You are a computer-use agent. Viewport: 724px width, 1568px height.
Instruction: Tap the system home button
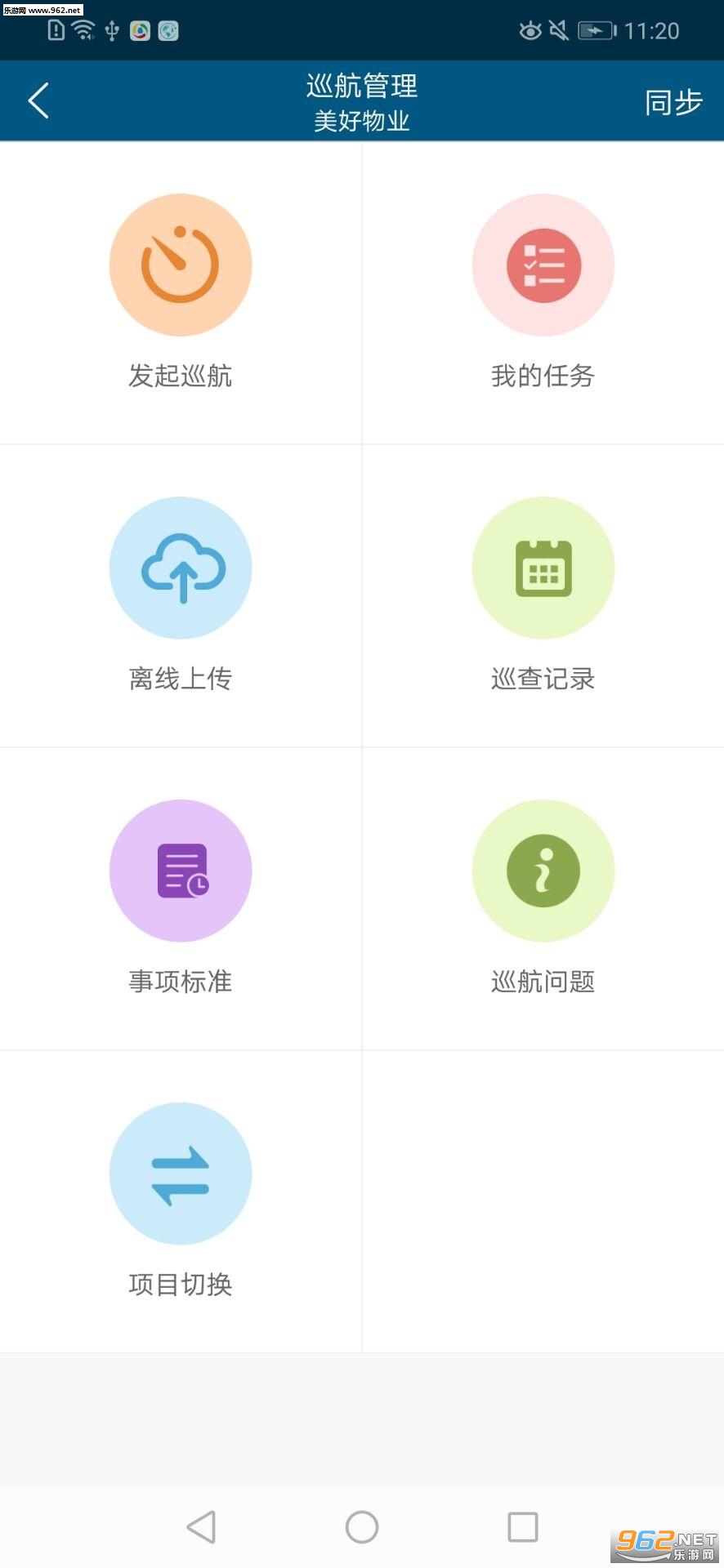pos(362,1526)
